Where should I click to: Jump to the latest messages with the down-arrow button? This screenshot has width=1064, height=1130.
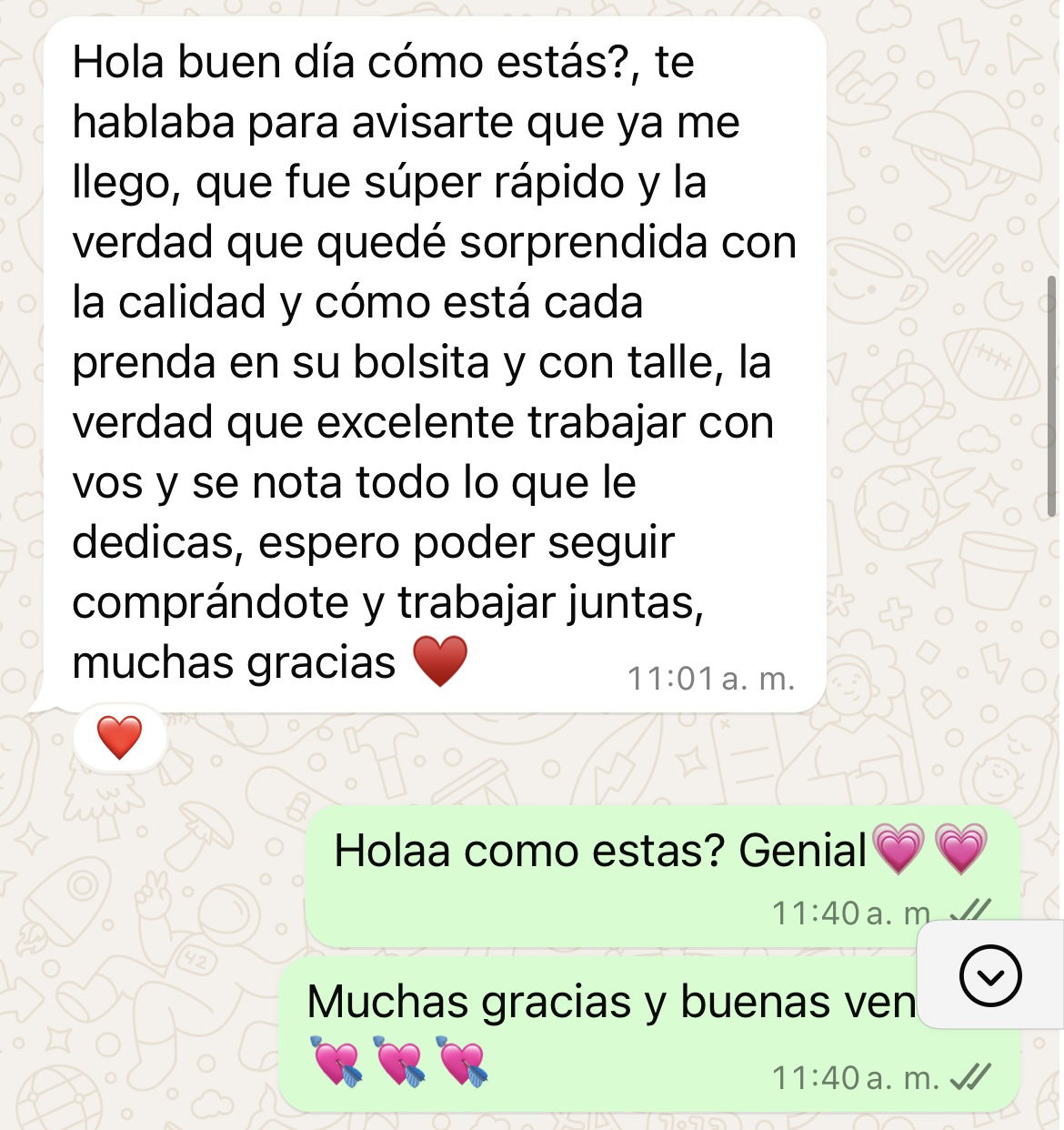[x=990, y=975]
